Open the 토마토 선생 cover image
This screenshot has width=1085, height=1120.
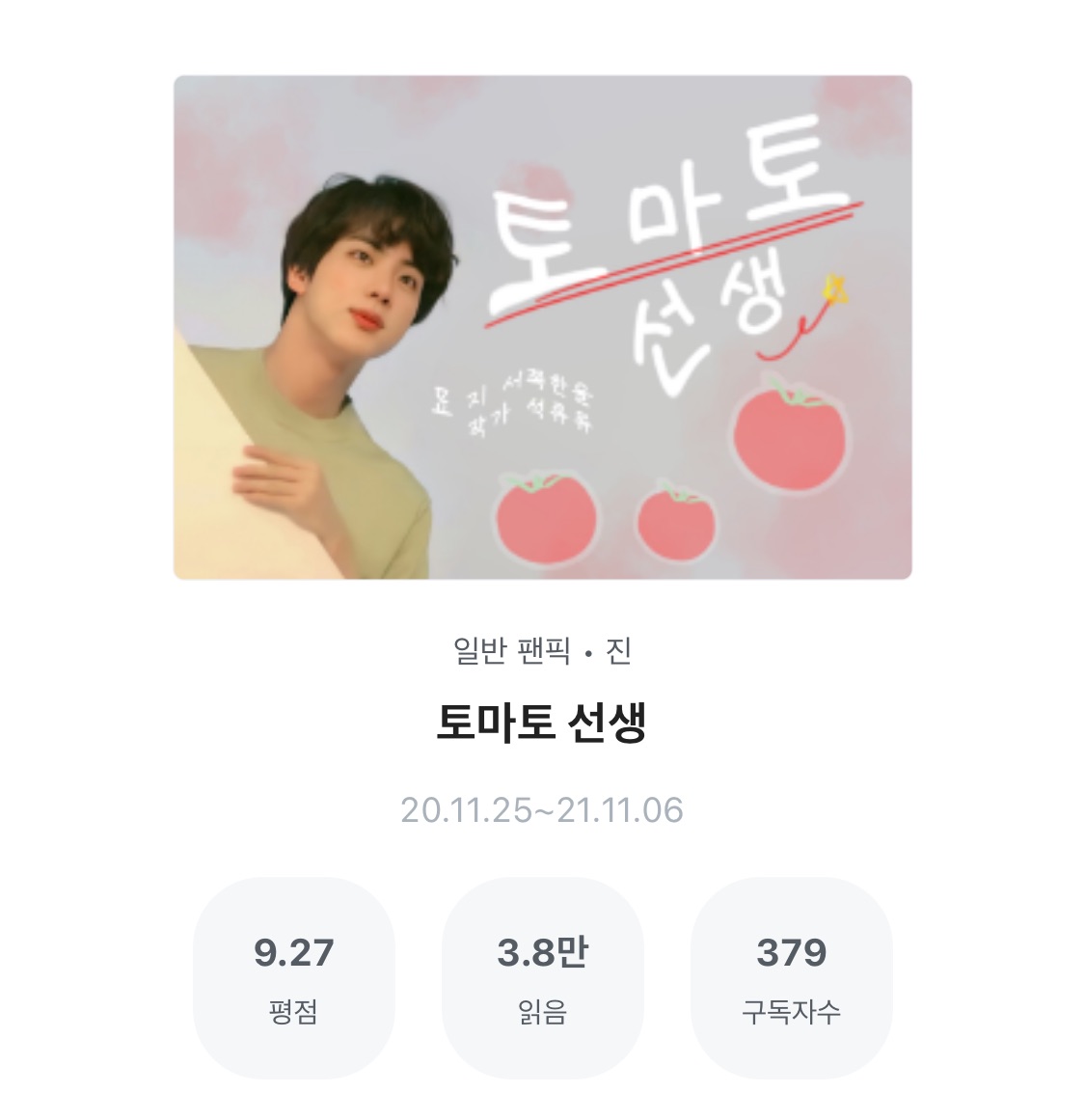point(542,327)
